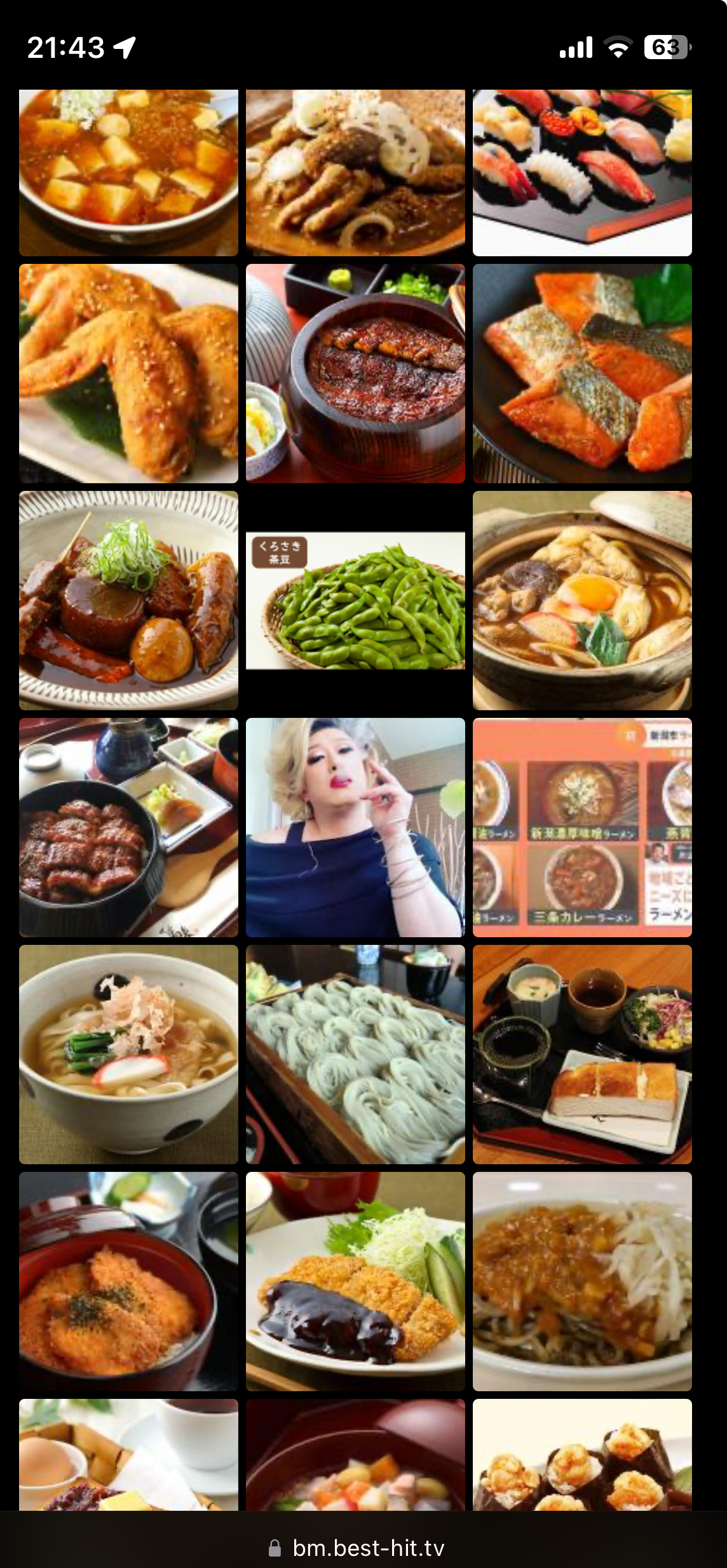
Task: Tap the miso oden plate image
Action: [128, 600]
